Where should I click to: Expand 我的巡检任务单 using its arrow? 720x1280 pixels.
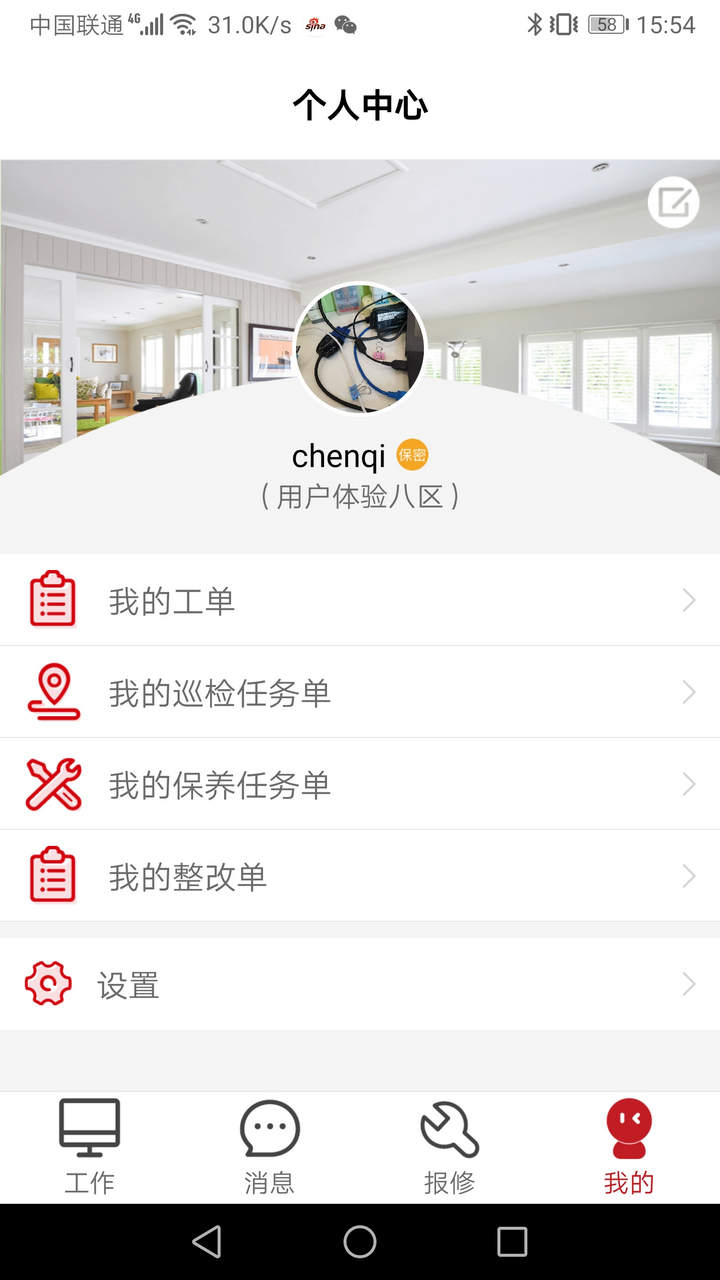click(688, 691)
